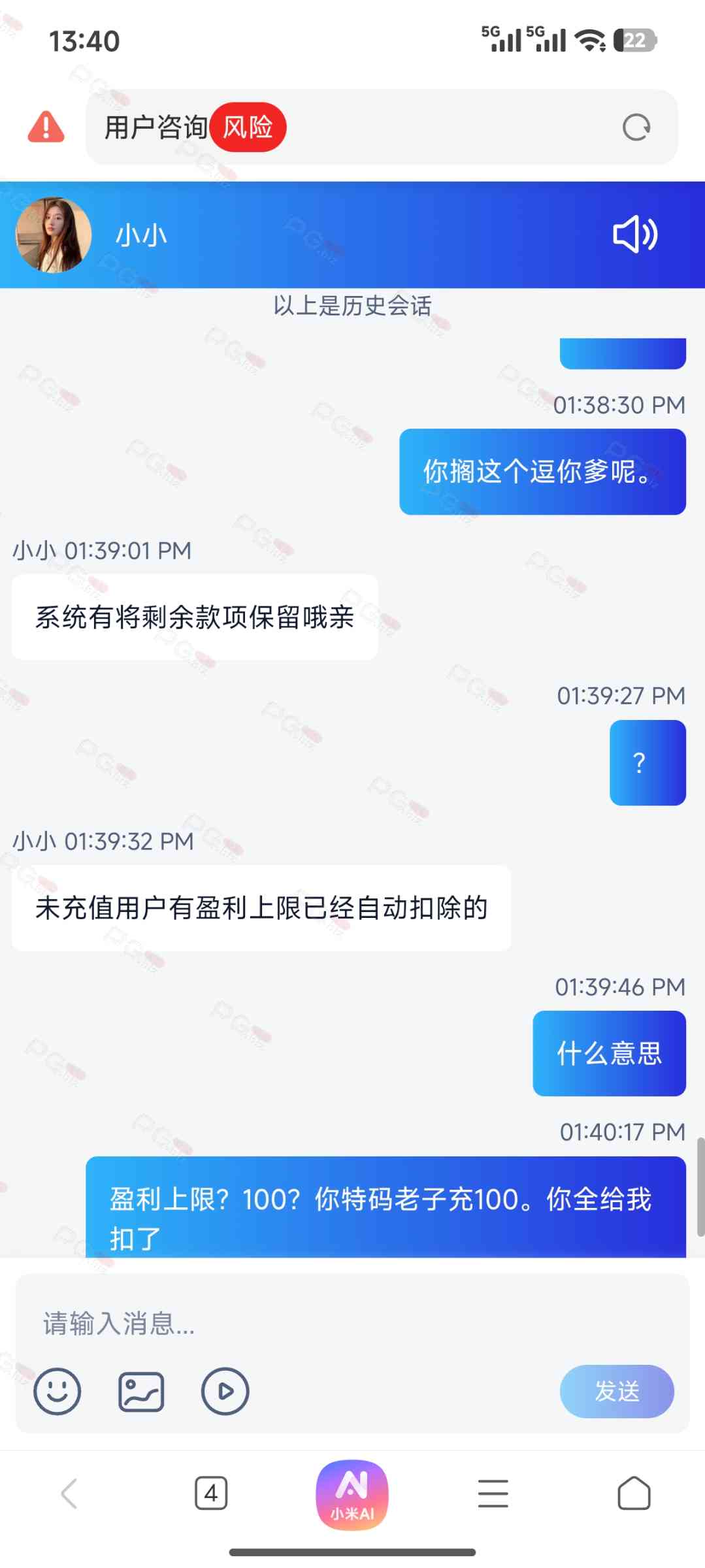The image size is (705, 1568).
Task: Open the emoji picker
Action: point(57,1392)
